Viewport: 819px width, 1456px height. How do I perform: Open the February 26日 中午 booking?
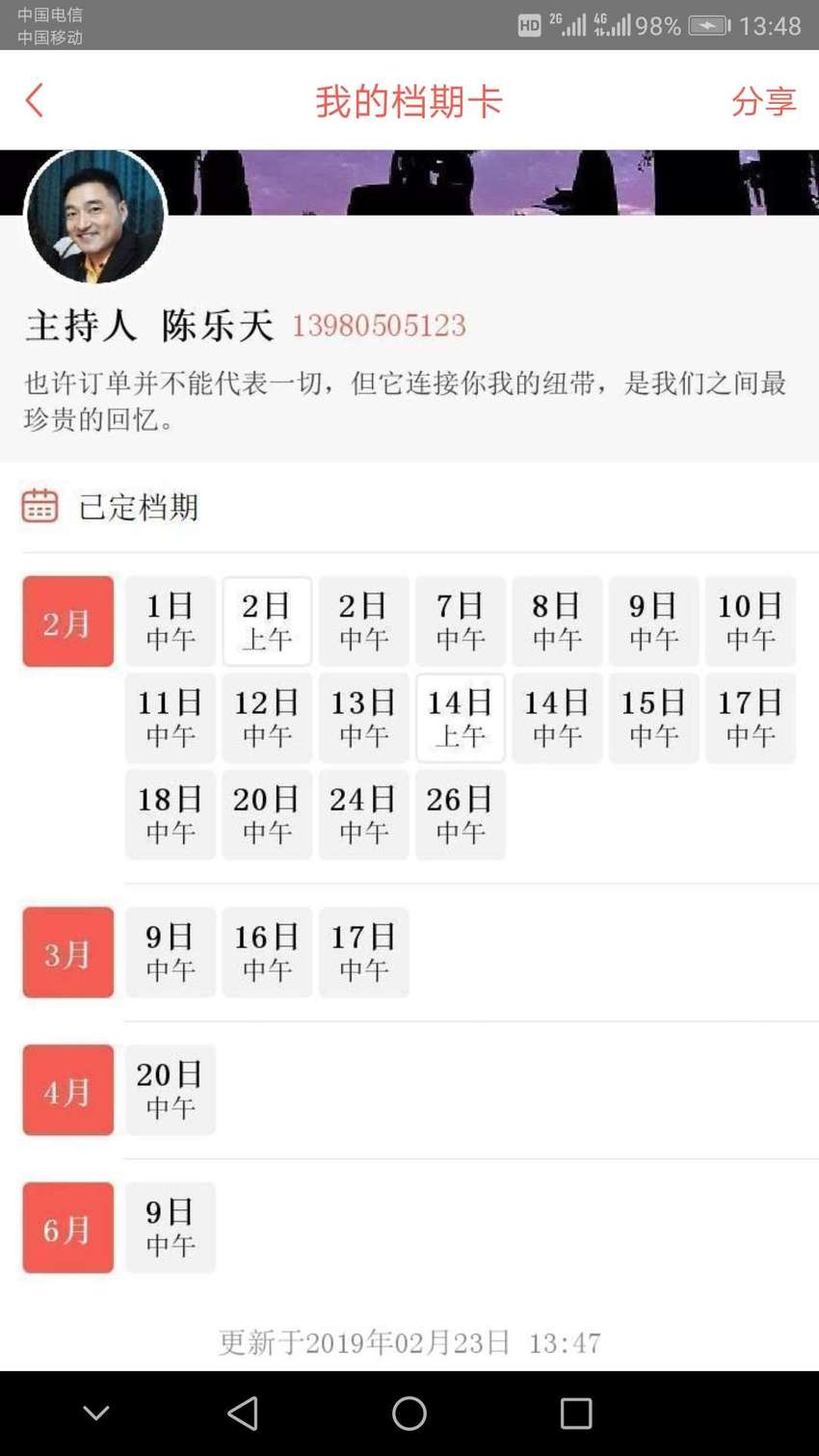461,814
